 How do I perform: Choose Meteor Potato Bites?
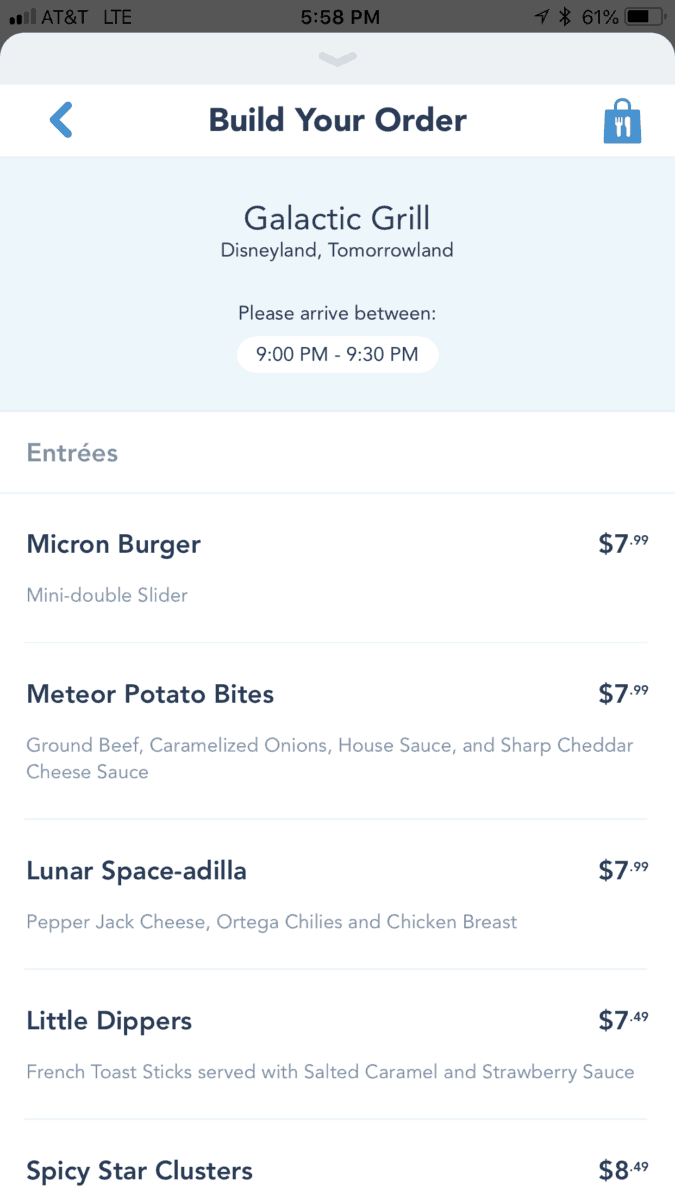(337, 731)
